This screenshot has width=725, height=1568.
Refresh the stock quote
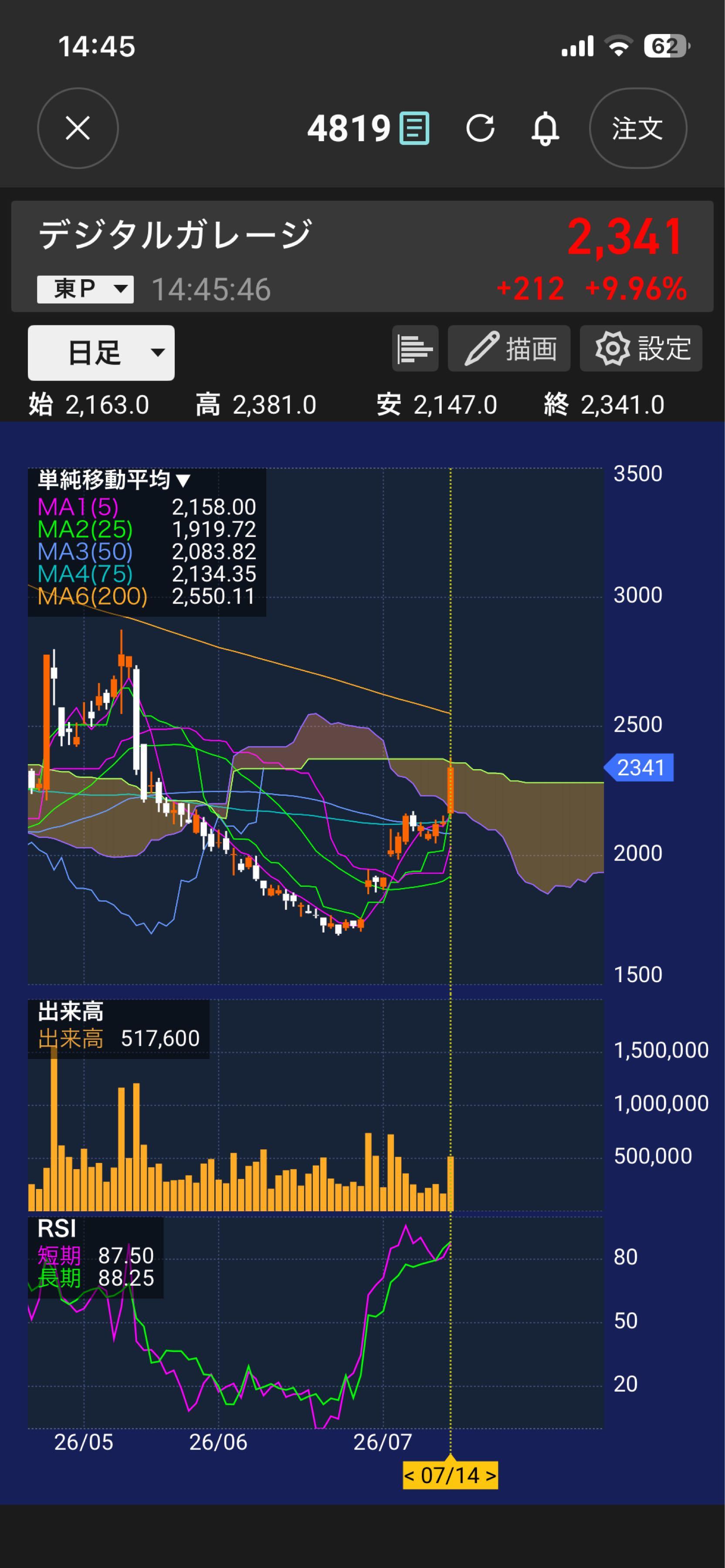(480, 128)
